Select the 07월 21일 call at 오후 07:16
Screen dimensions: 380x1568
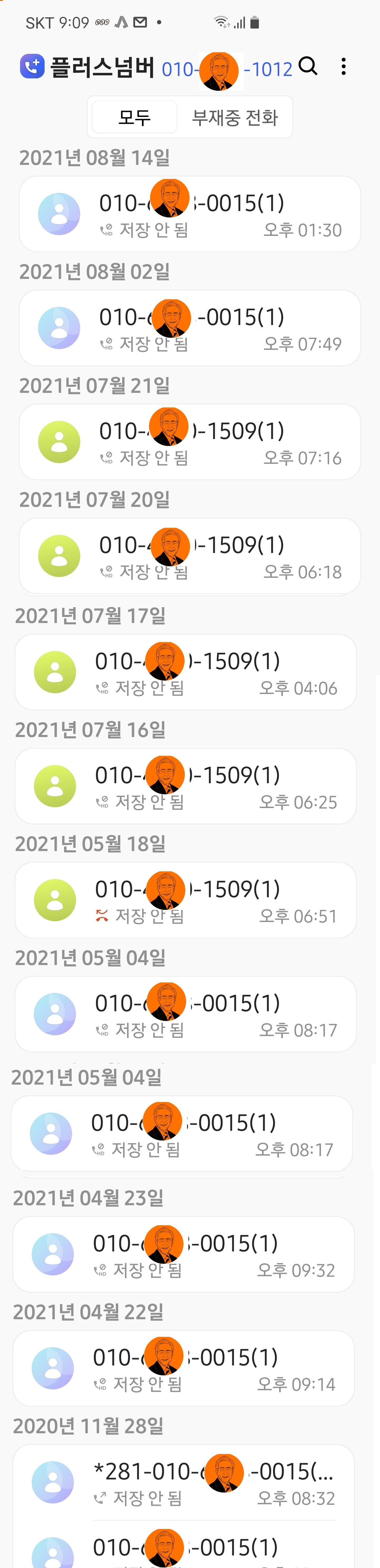(190, 442)
